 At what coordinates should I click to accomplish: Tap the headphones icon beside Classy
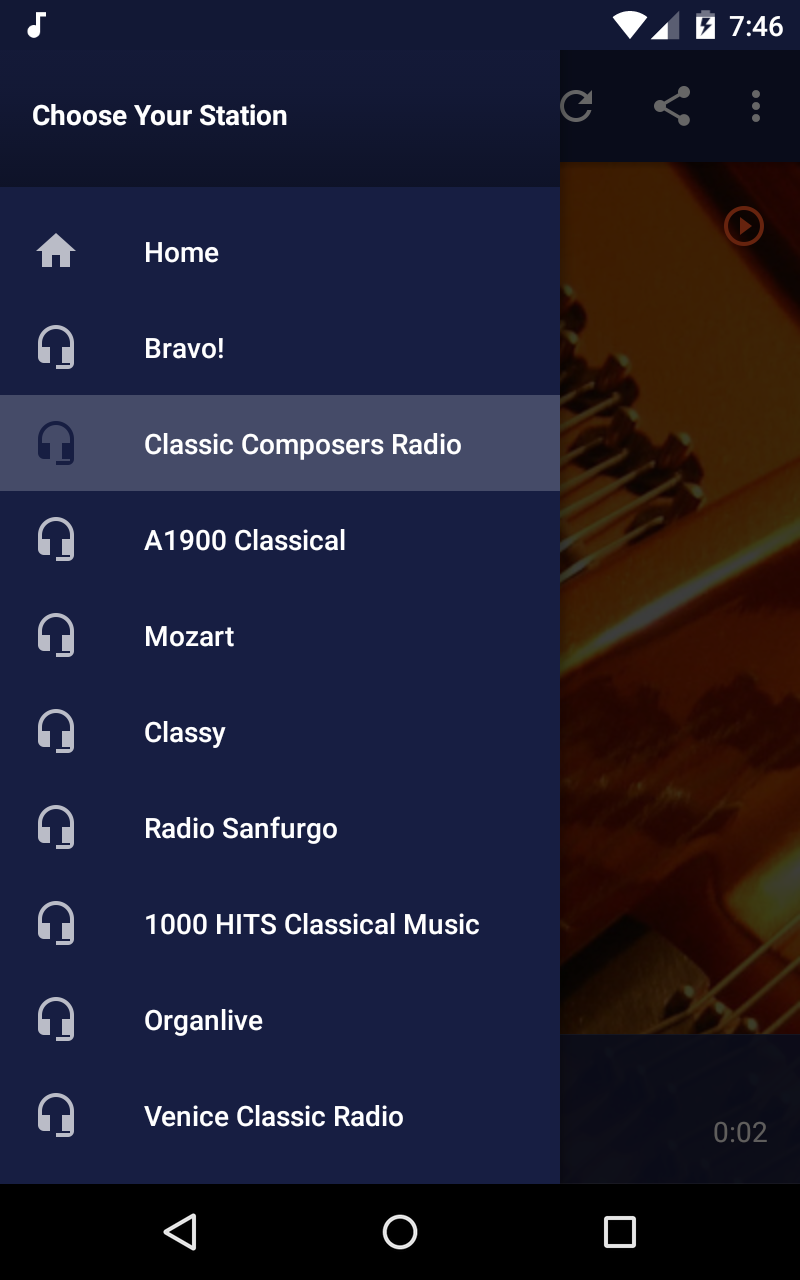pos(57,731)
